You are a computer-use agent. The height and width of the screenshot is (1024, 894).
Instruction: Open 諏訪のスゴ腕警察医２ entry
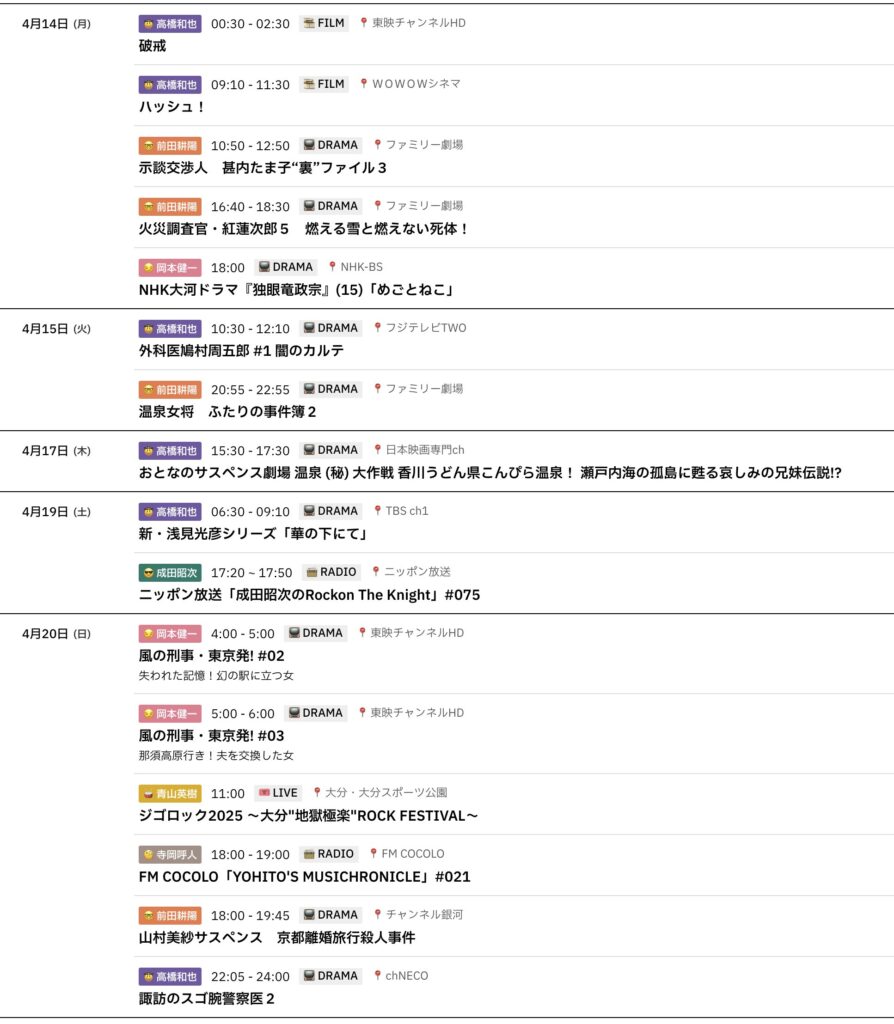207,999
